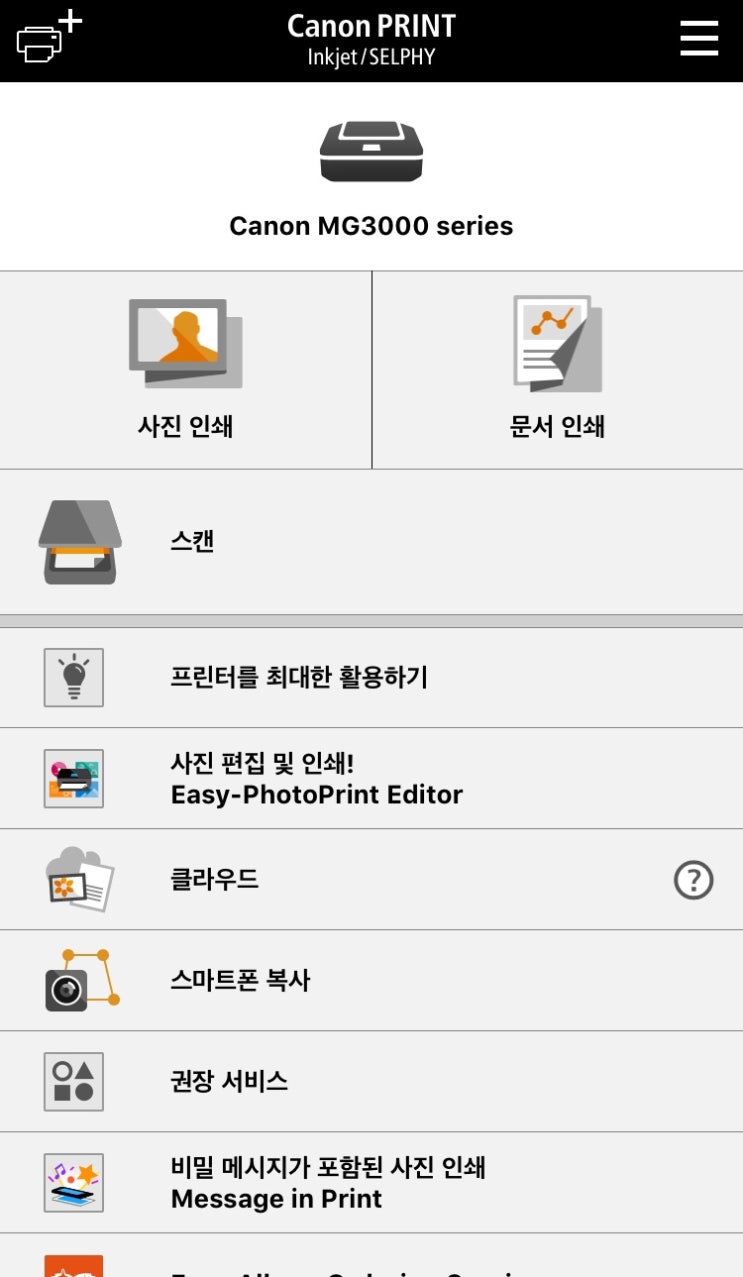The height and width of the screenshot is (1277, 743).
Task: Open the Easy-PhotoPrint Editor icon
Action: pyautogui.click(x=73, y=778)
